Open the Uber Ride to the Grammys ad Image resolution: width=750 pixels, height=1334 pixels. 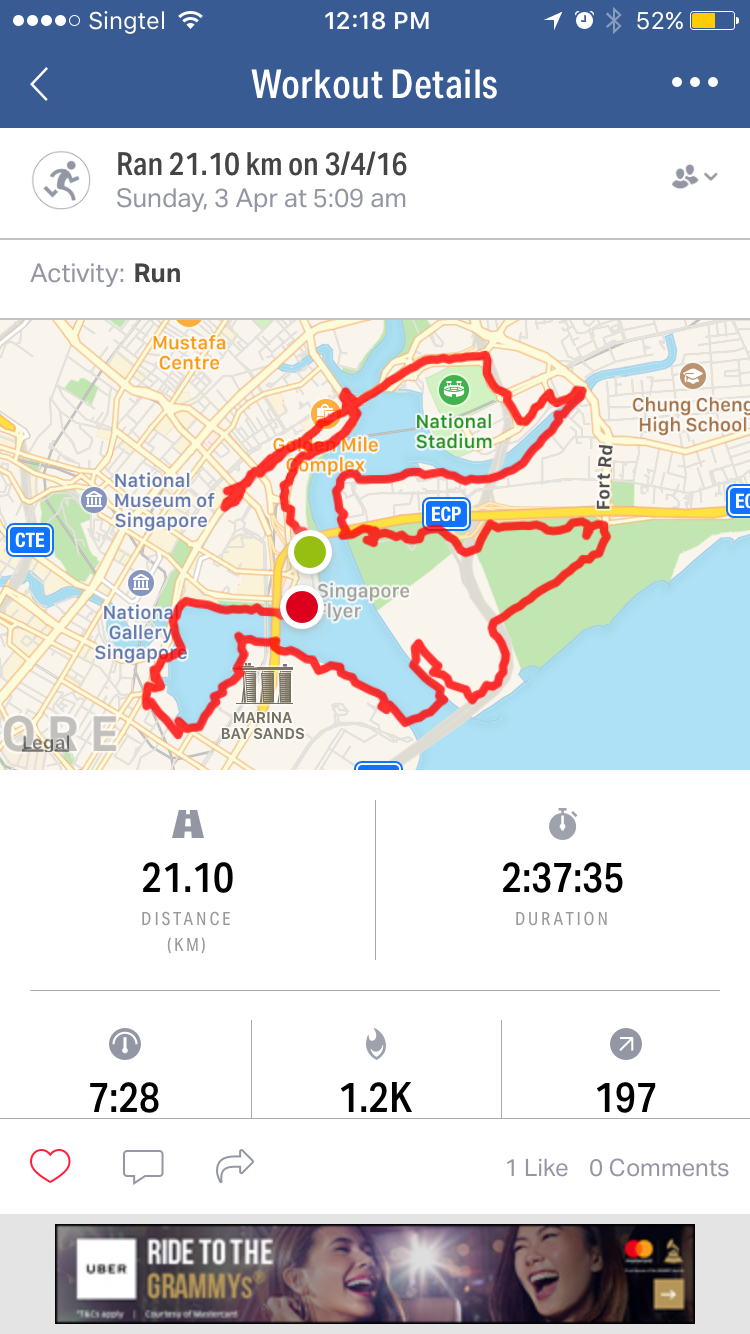click(x=375, y=1273)
